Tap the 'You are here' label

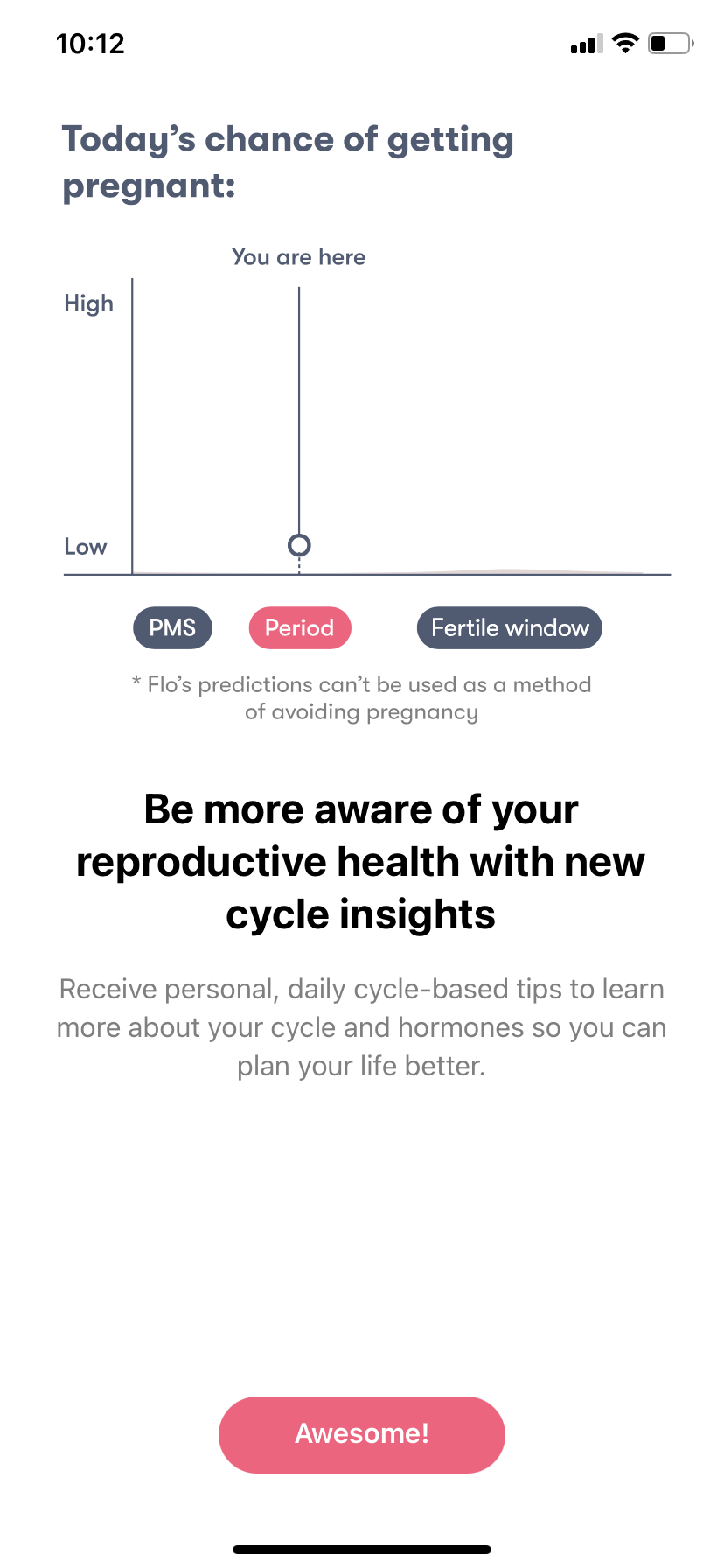tap(298, 256)
